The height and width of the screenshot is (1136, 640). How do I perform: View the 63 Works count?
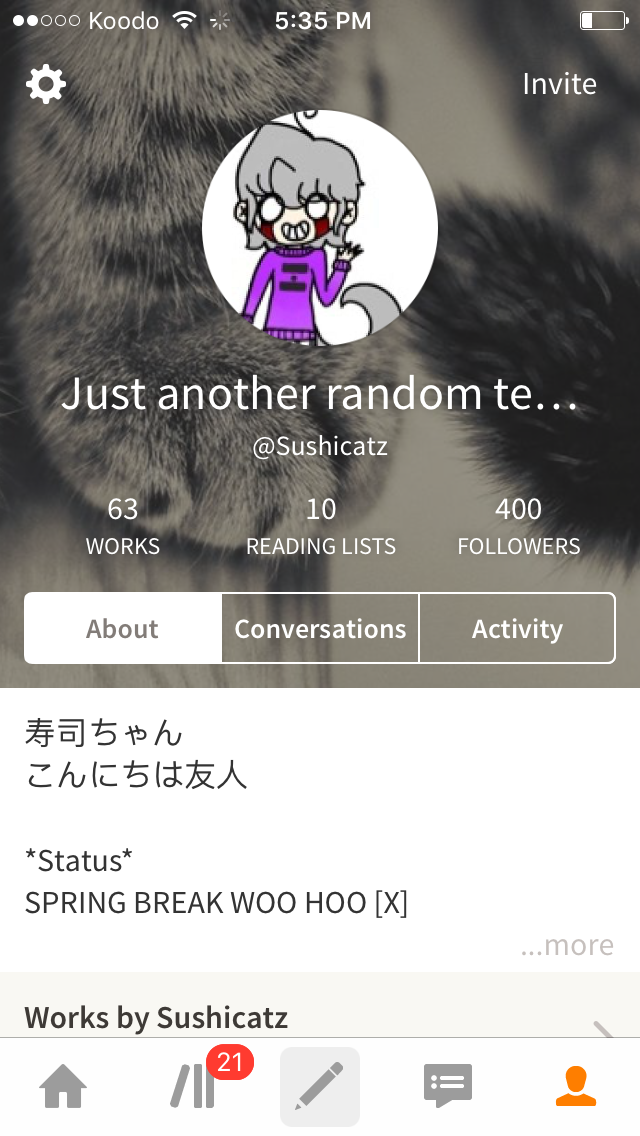[122, 526]
